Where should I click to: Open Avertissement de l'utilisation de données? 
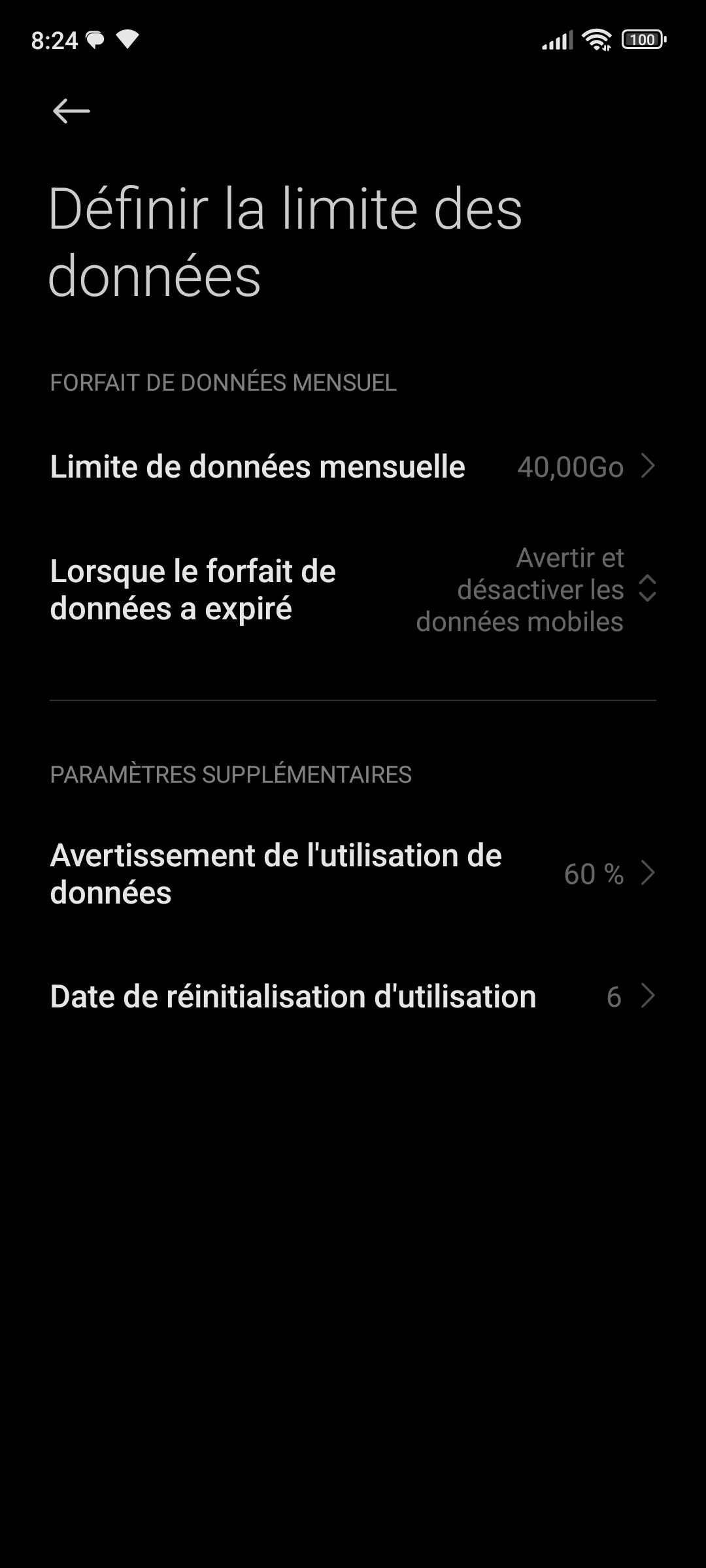coord(353,874)
